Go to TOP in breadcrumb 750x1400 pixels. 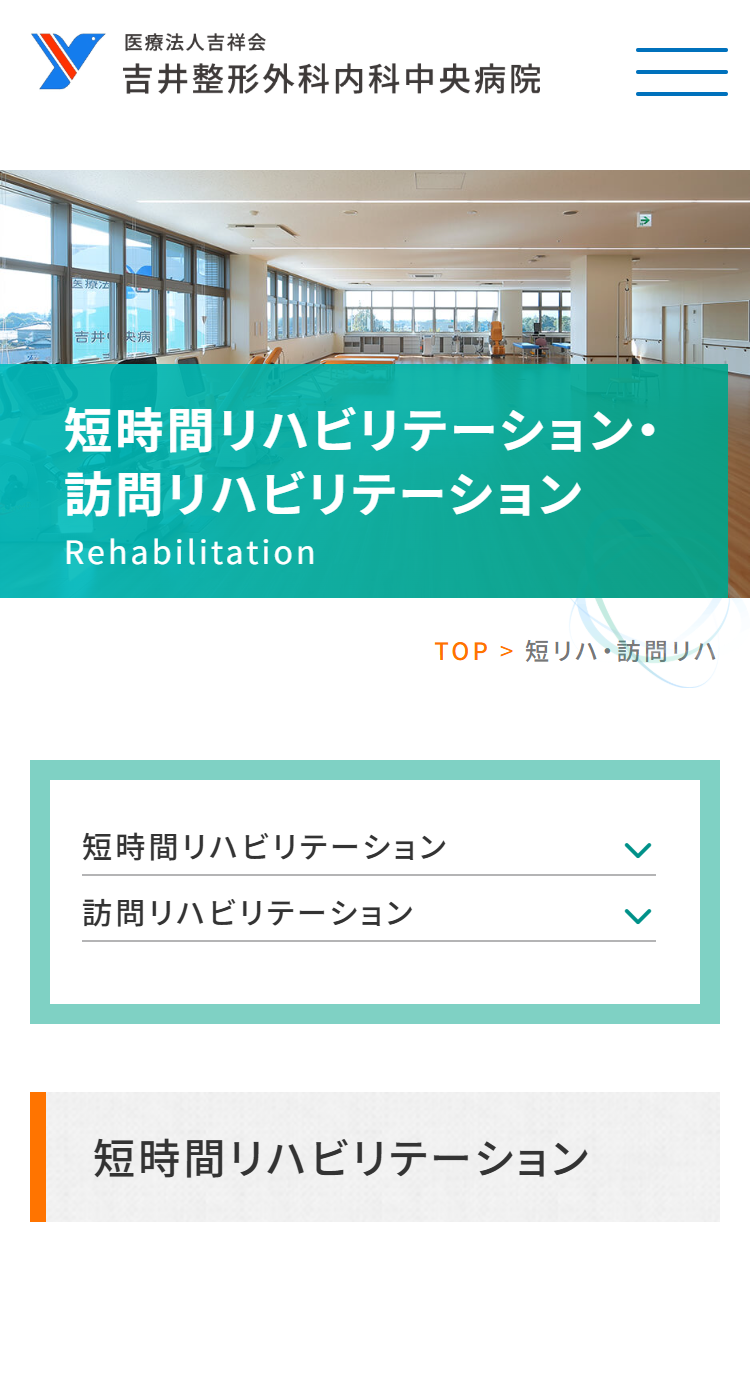pyautogui.click(x=461, y=651)
